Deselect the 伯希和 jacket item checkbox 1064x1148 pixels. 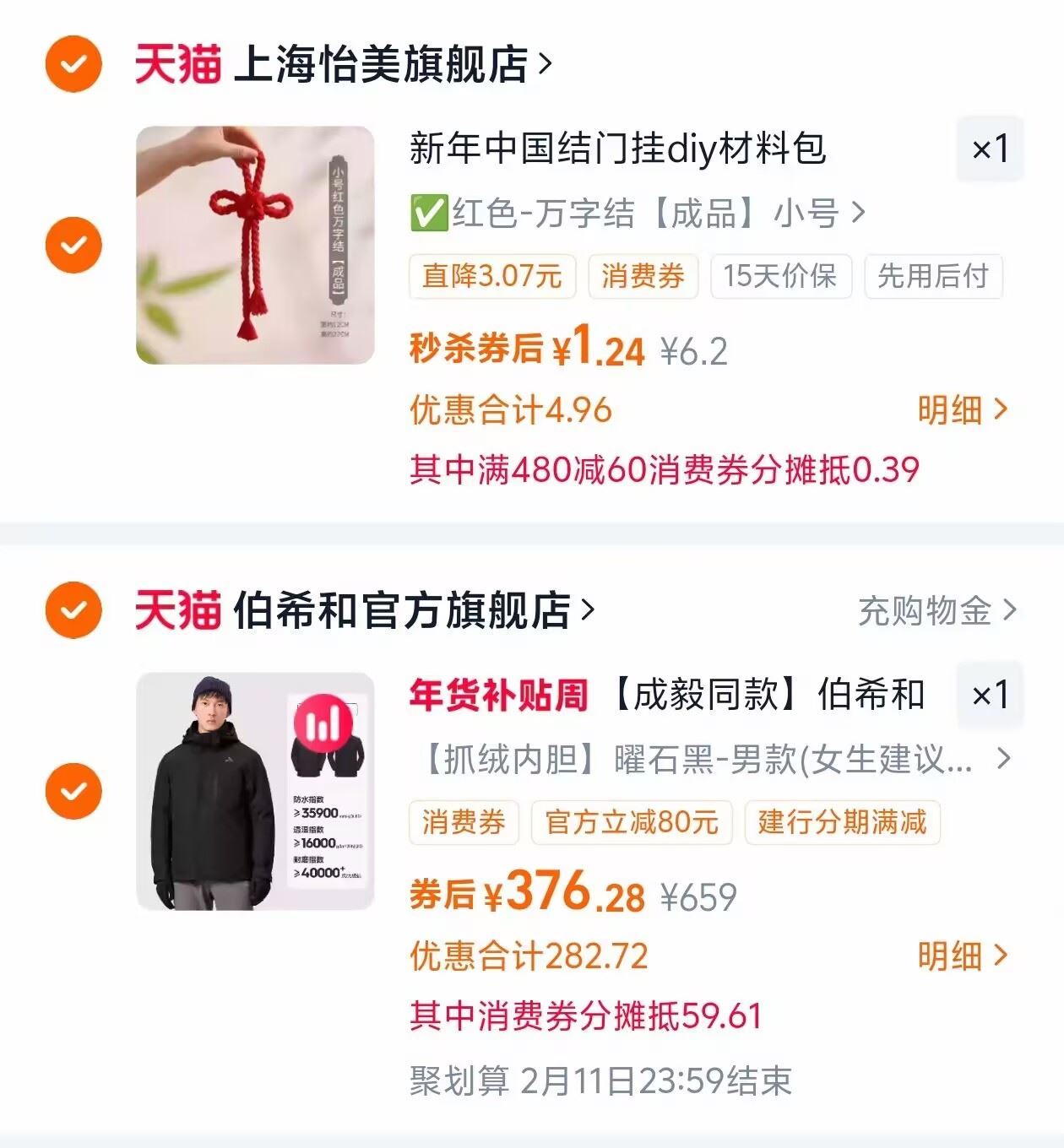tap(73, 791)
